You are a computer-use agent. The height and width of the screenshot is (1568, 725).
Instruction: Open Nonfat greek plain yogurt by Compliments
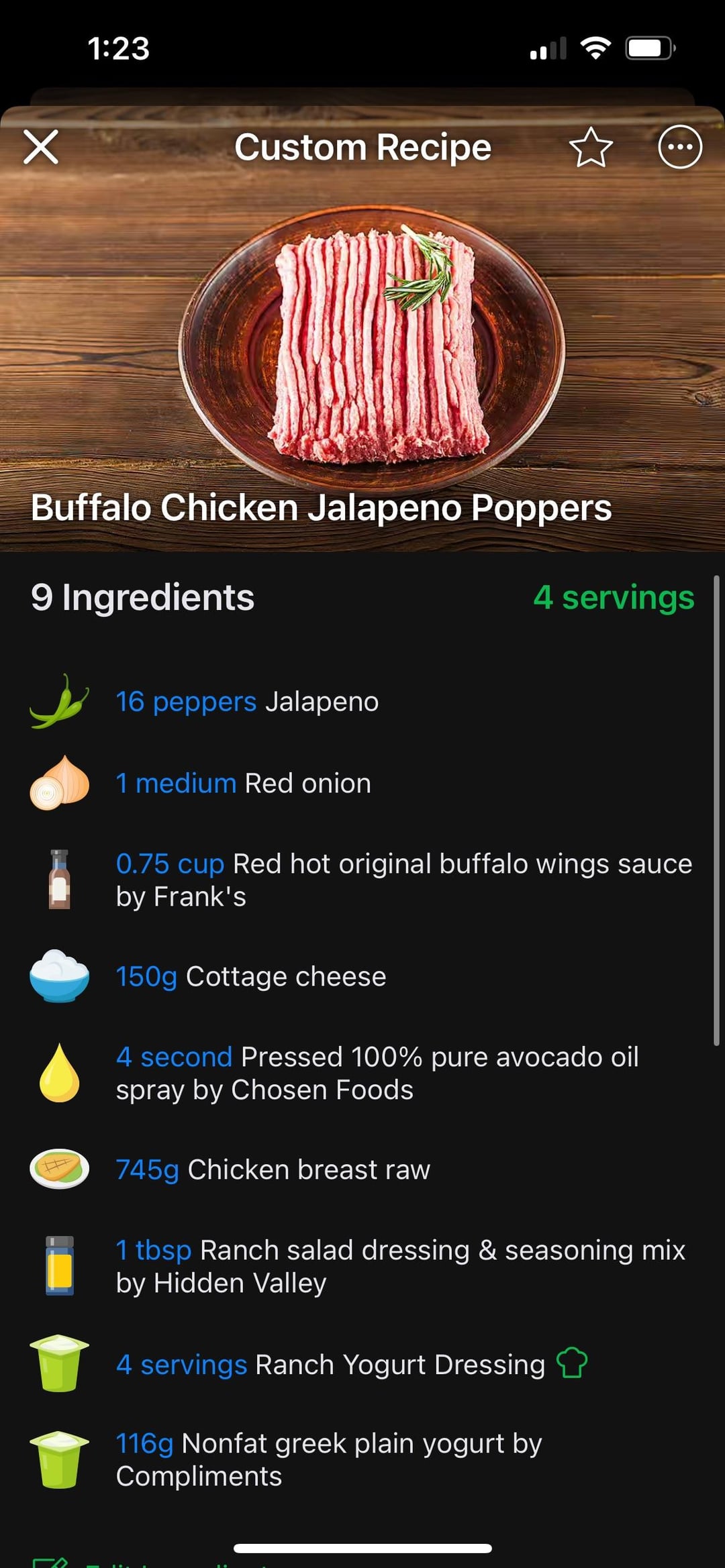pyautogui.click(x=329, y=1459)
